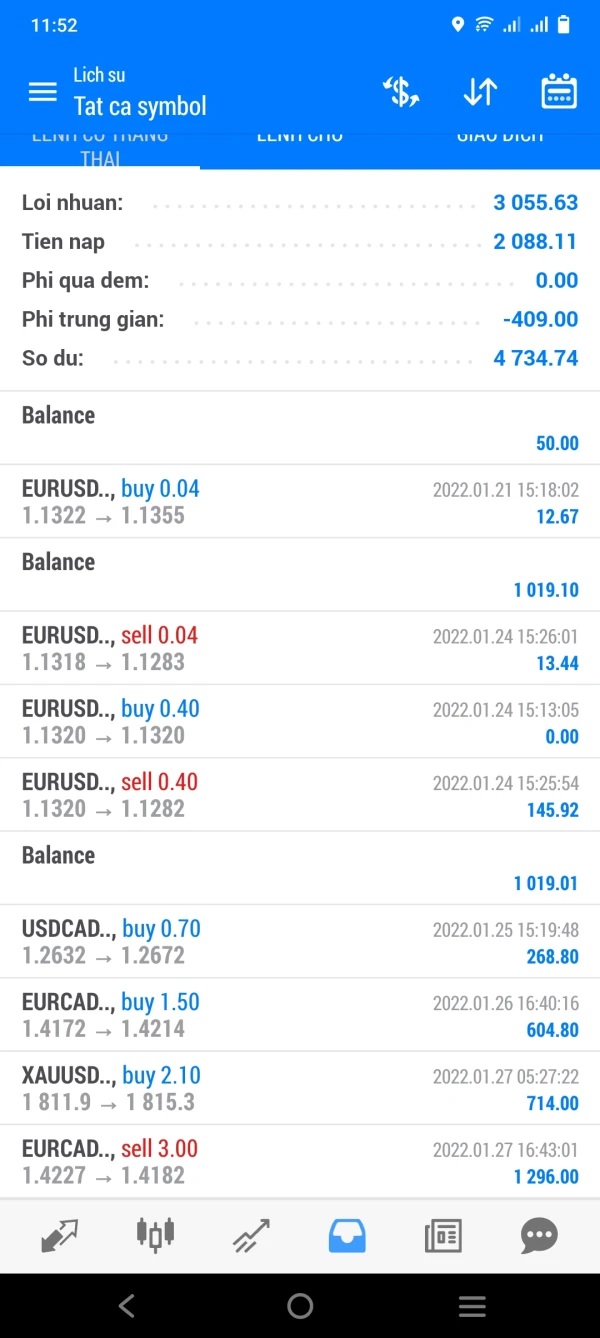
Task: Expand the EURUSD buy 0.04 trade
Action: pos(300,502)
